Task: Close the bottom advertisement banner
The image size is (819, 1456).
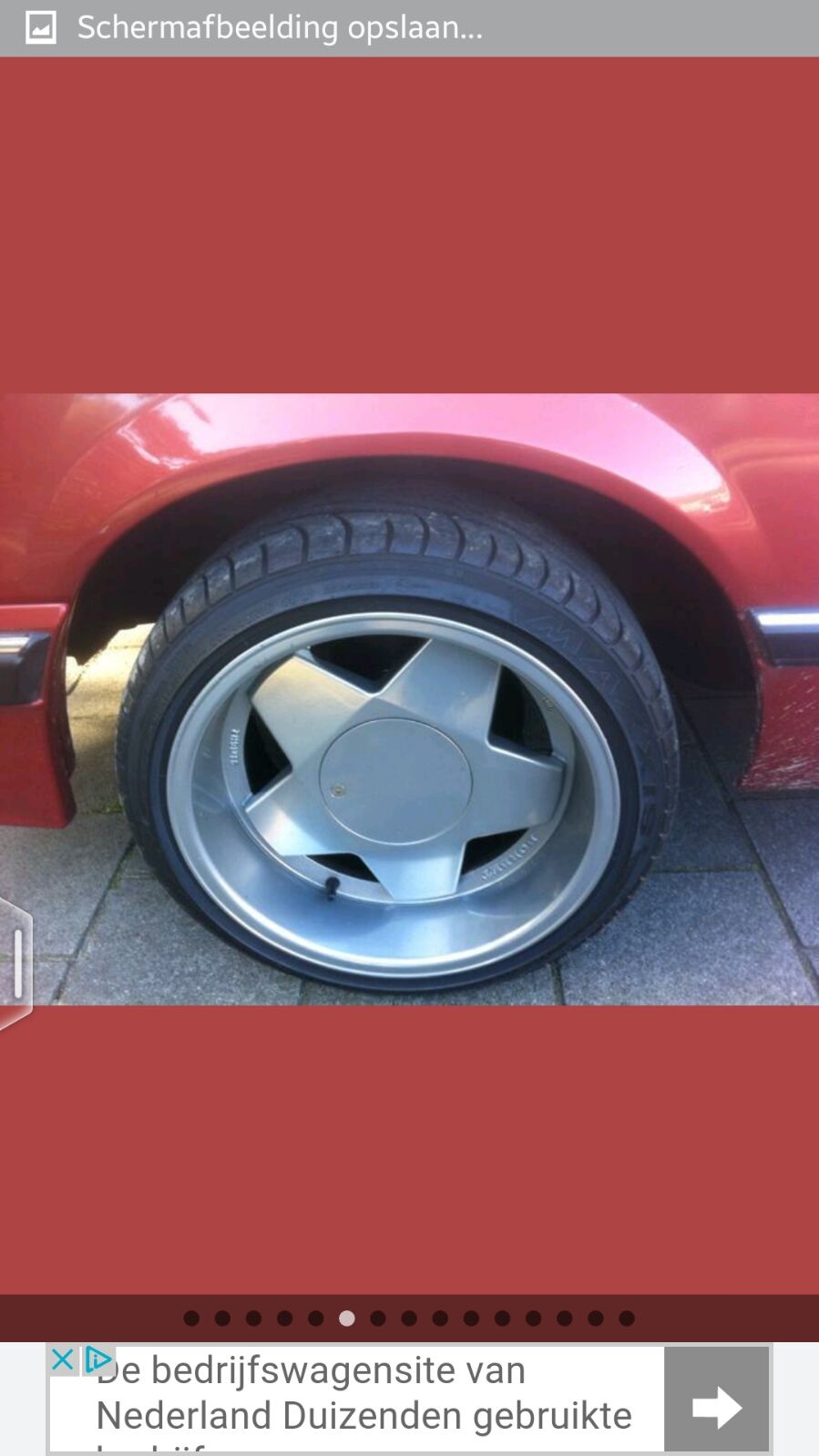Action: point(62,1360)
